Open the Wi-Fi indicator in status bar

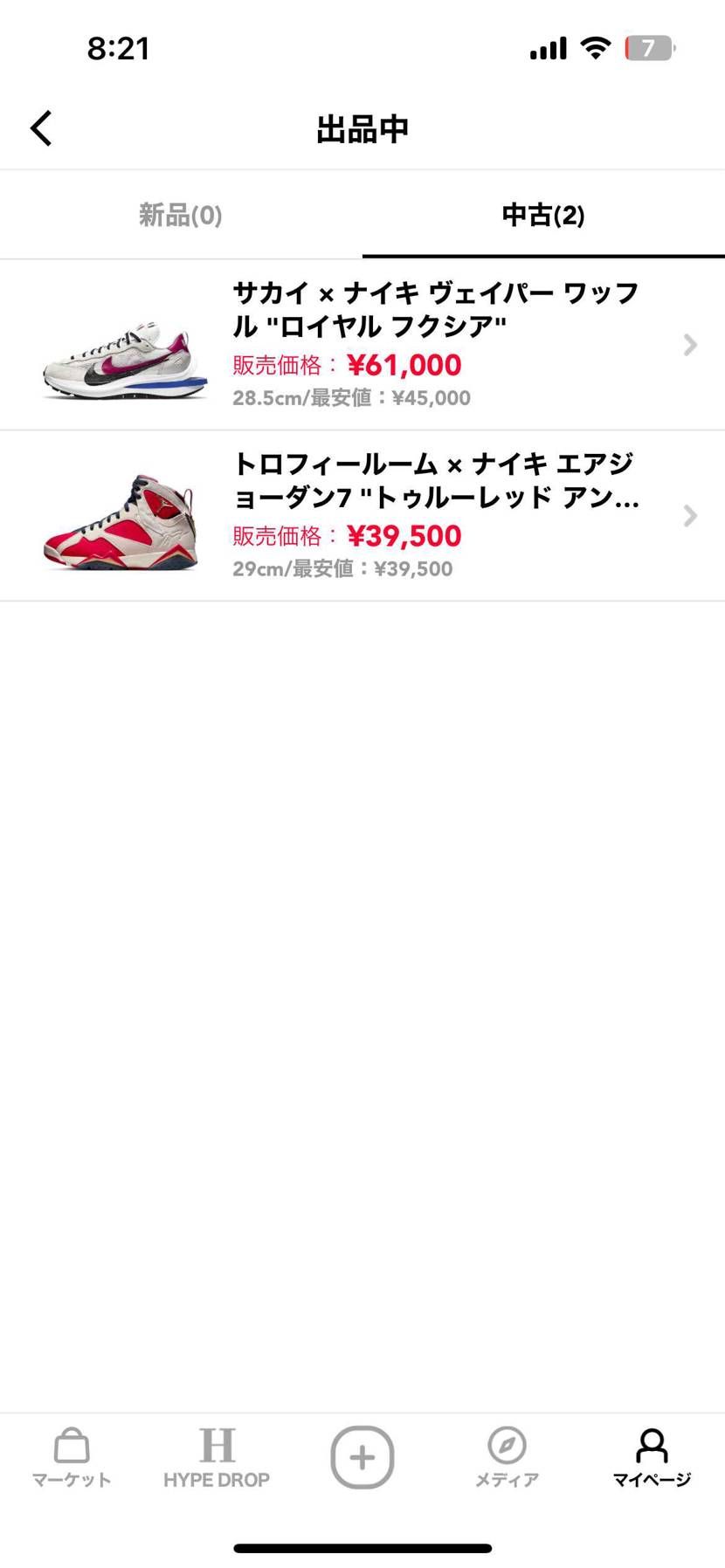coord(595,48)
